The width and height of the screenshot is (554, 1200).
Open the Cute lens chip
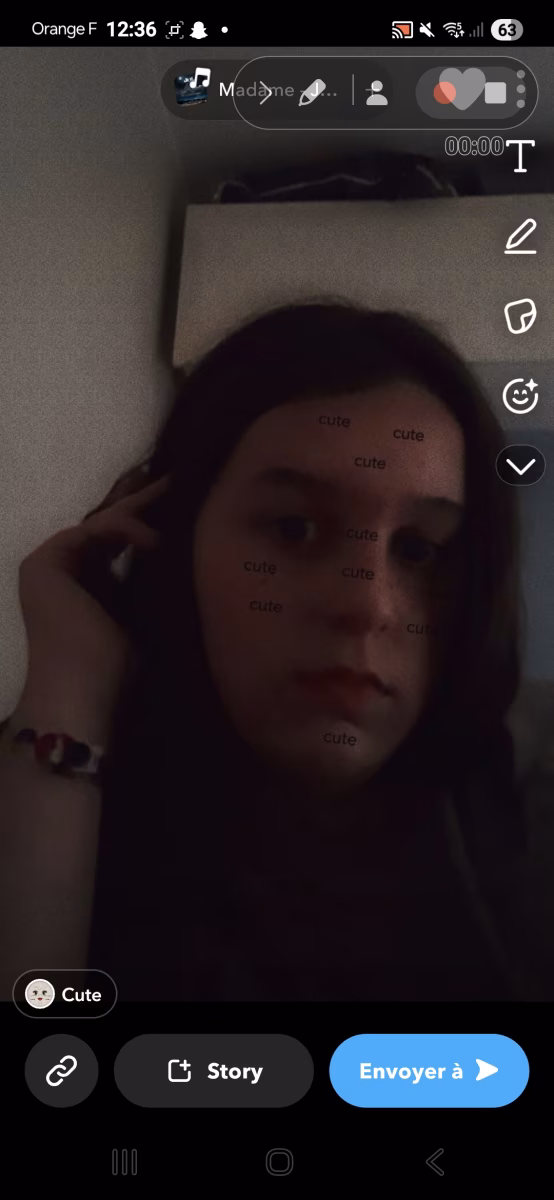(65, 994)
